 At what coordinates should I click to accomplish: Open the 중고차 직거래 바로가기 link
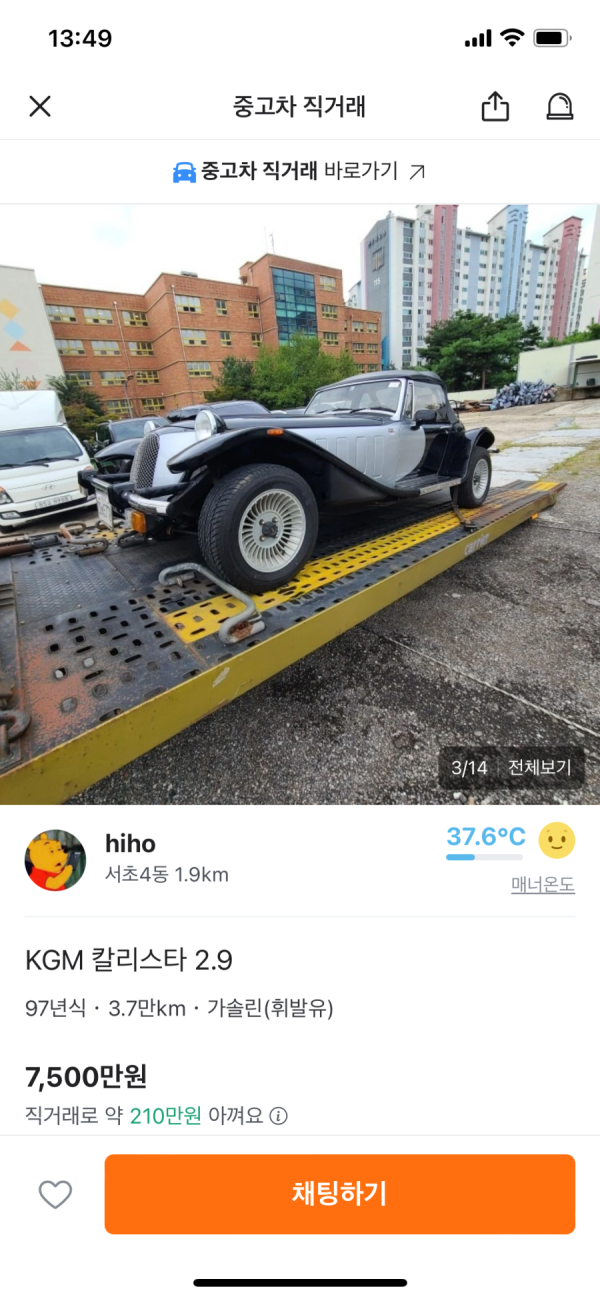[x=300, y=172]
